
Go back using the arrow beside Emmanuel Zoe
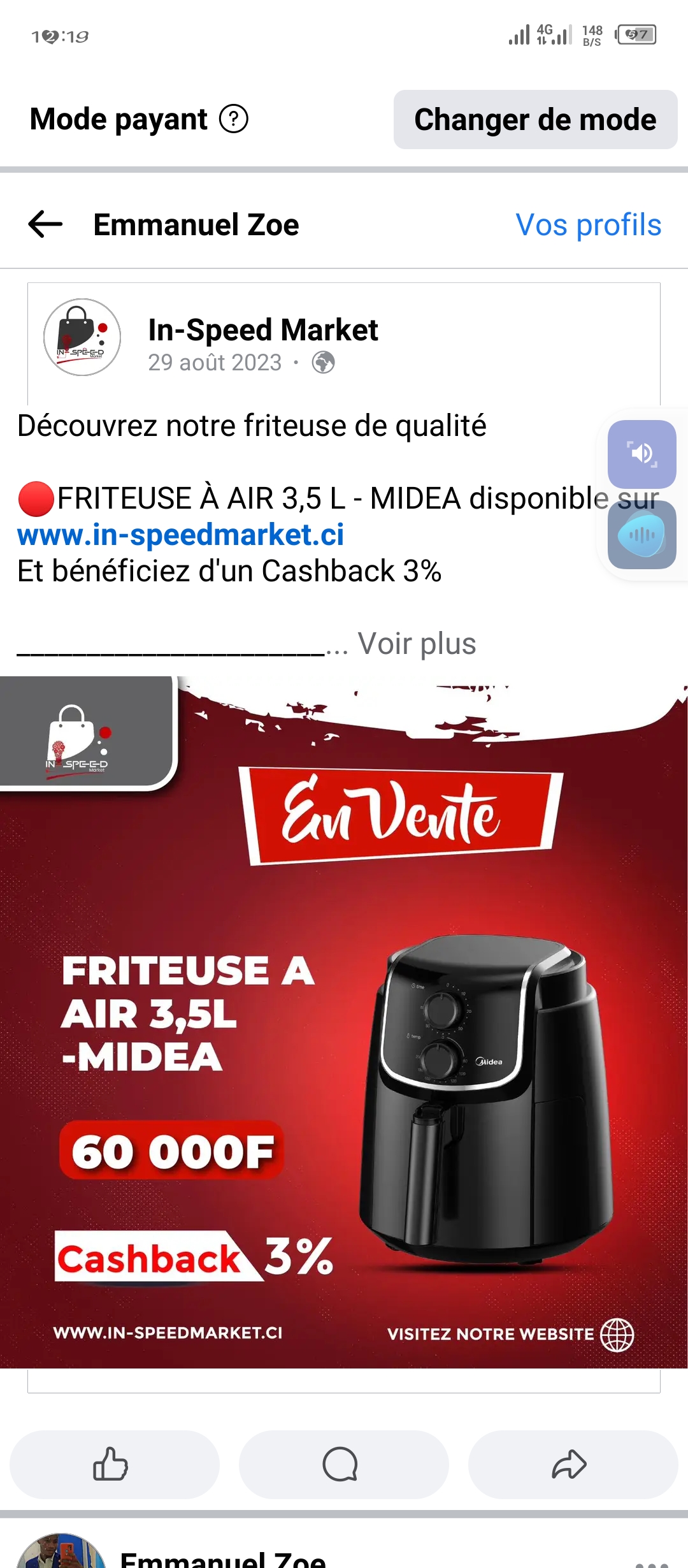(x=46, y=224)
